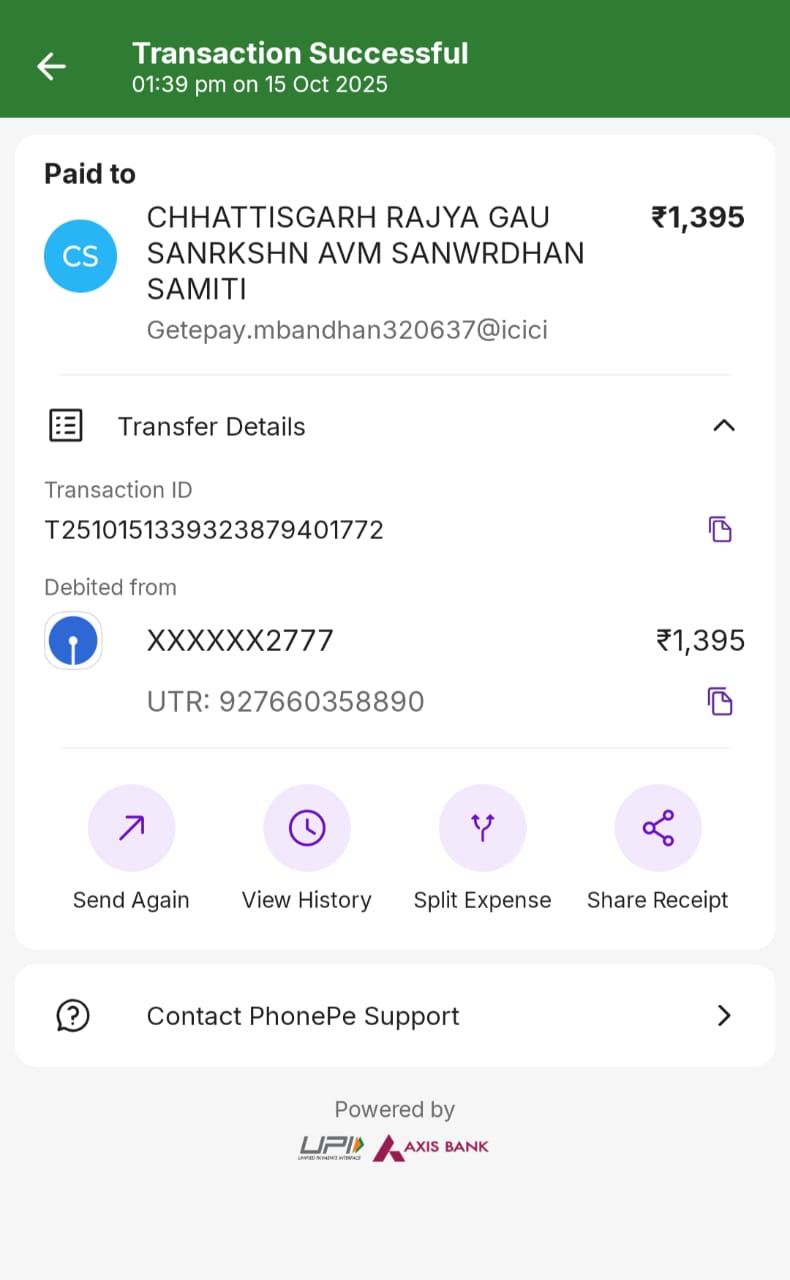Copy the Transaction ID

(720, 529)
